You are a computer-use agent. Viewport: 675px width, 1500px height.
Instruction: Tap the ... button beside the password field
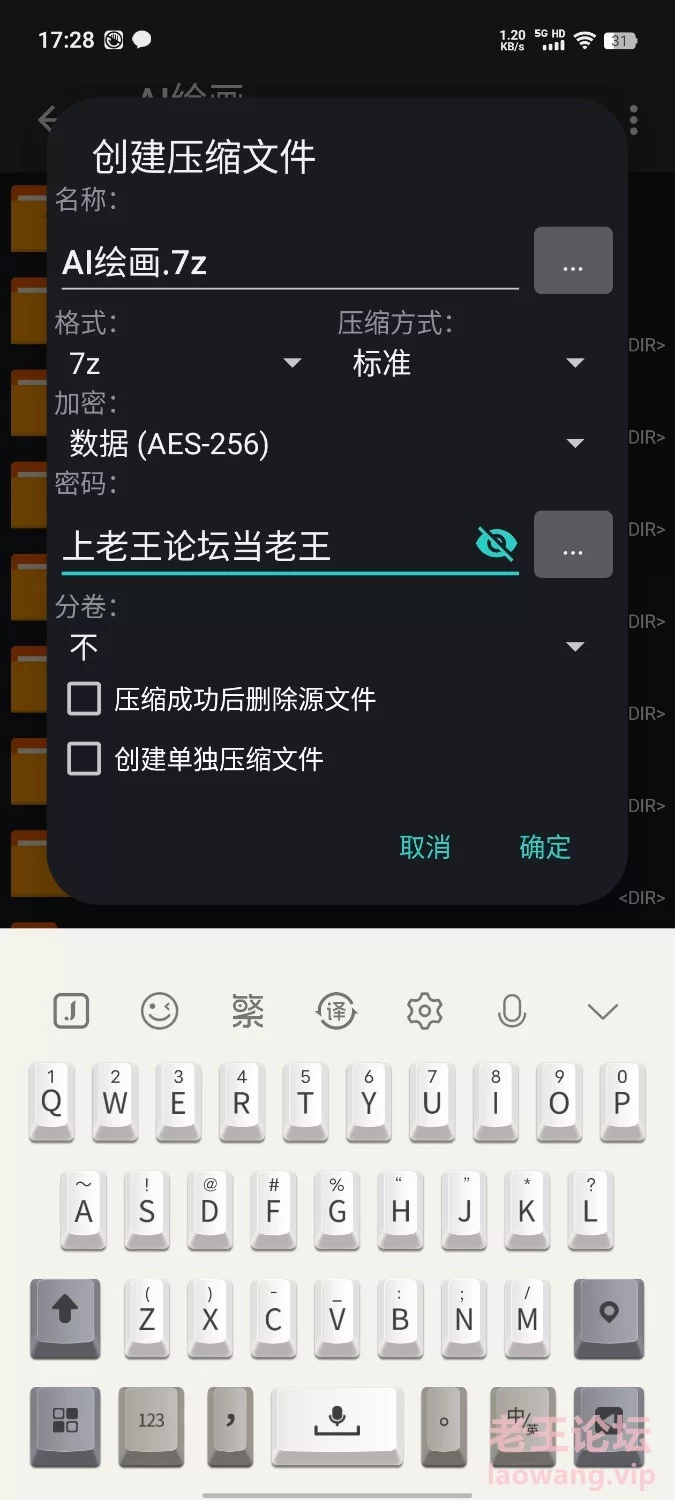click(573, 544)
